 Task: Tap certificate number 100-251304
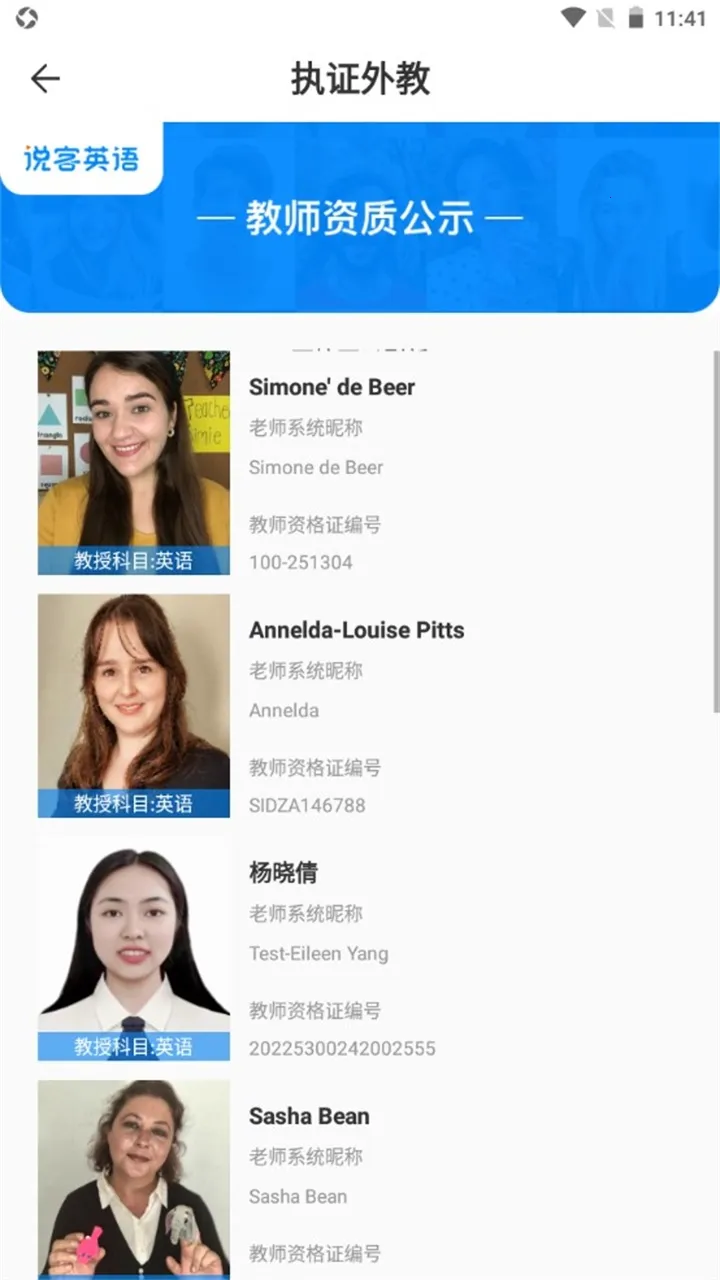(x=300, y=562)
